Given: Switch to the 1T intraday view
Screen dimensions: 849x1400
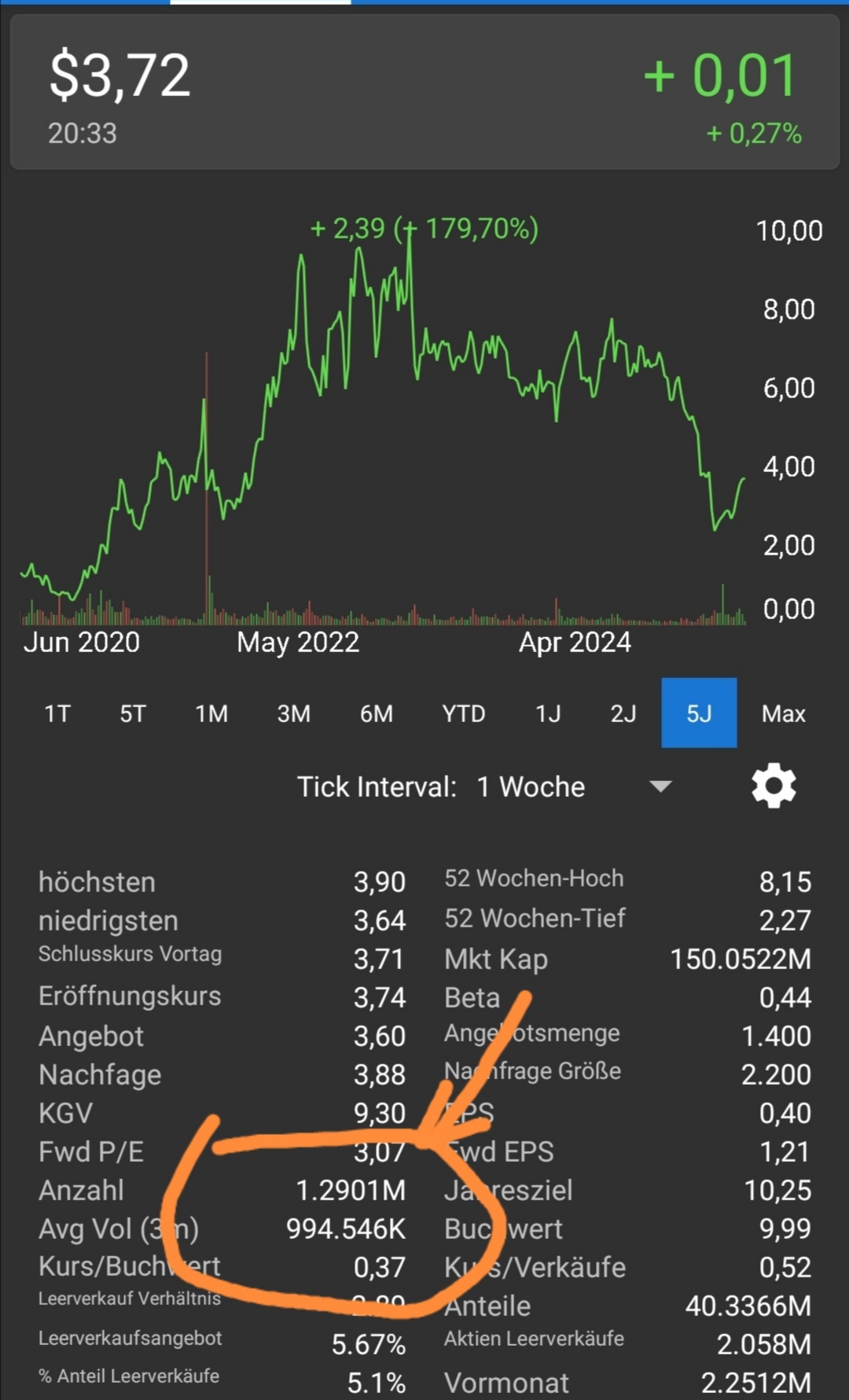Looking at the screenshot, I should pyautogui.click(x=56, y=713).
